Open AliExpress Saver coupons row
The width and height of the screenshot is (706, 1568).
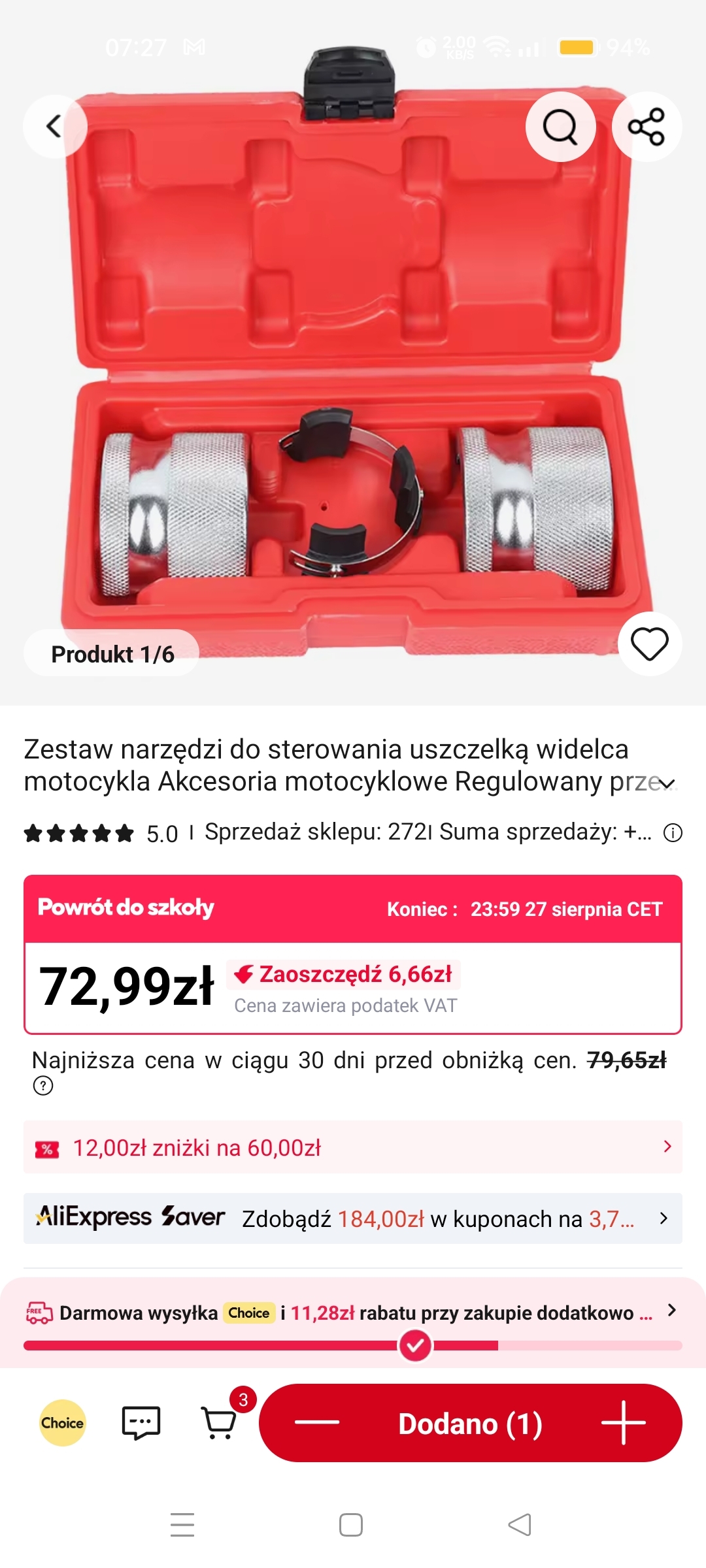point(353,1218)
